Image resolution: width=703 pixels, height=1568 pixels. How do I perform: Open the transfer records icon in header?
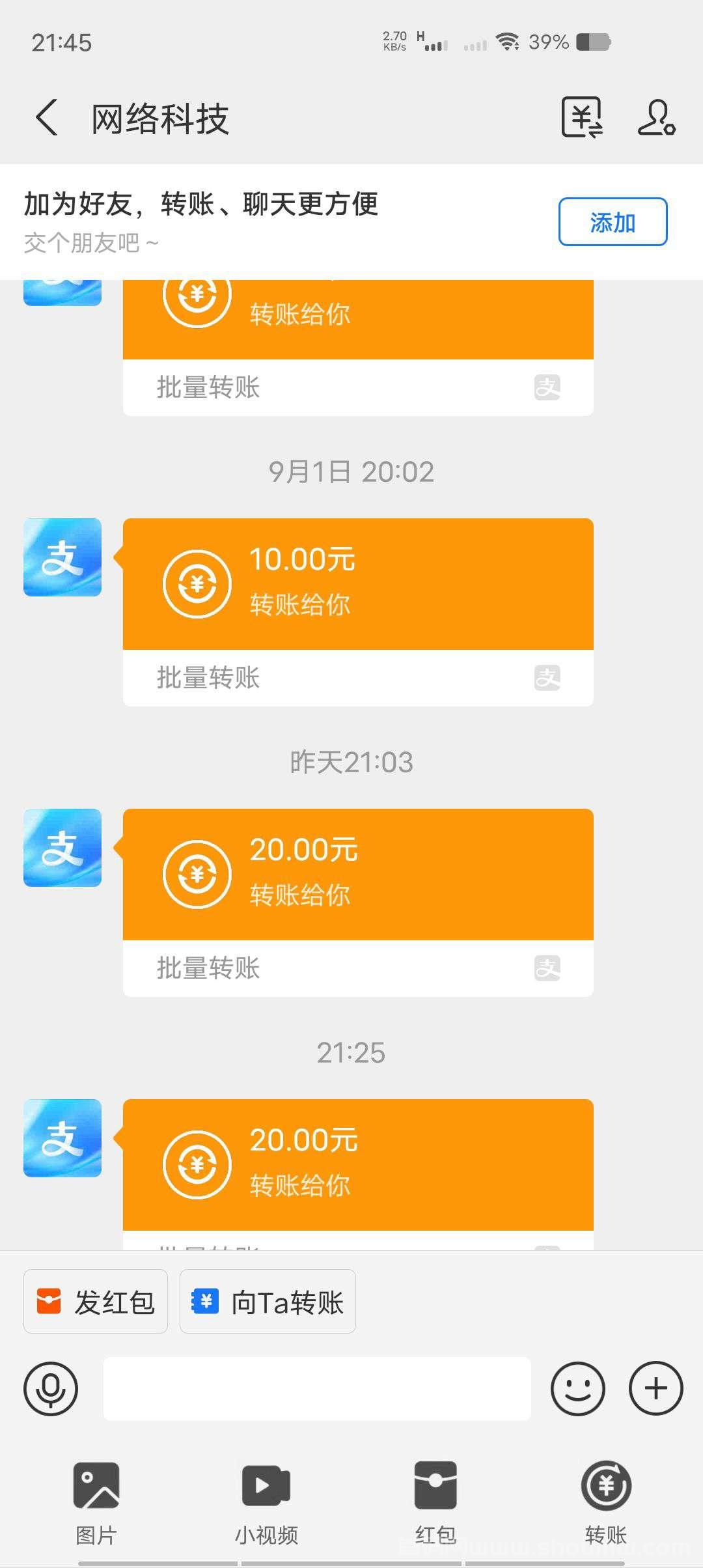tap(582, 118)
